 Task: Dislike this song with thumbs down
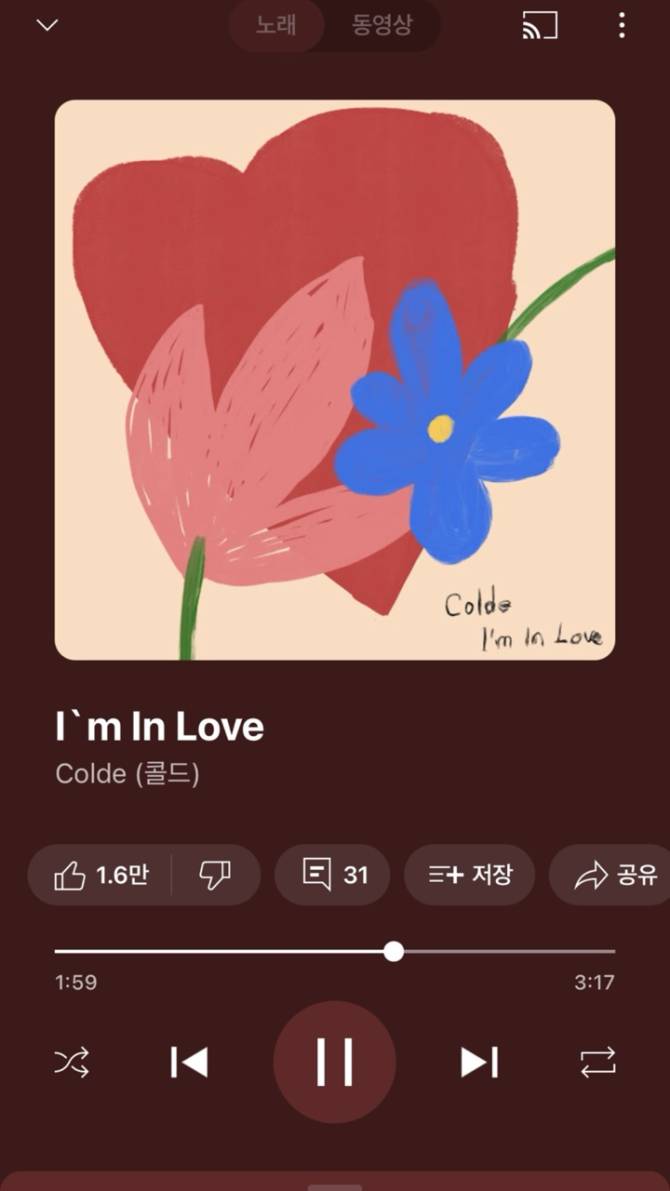click(215, 876)
